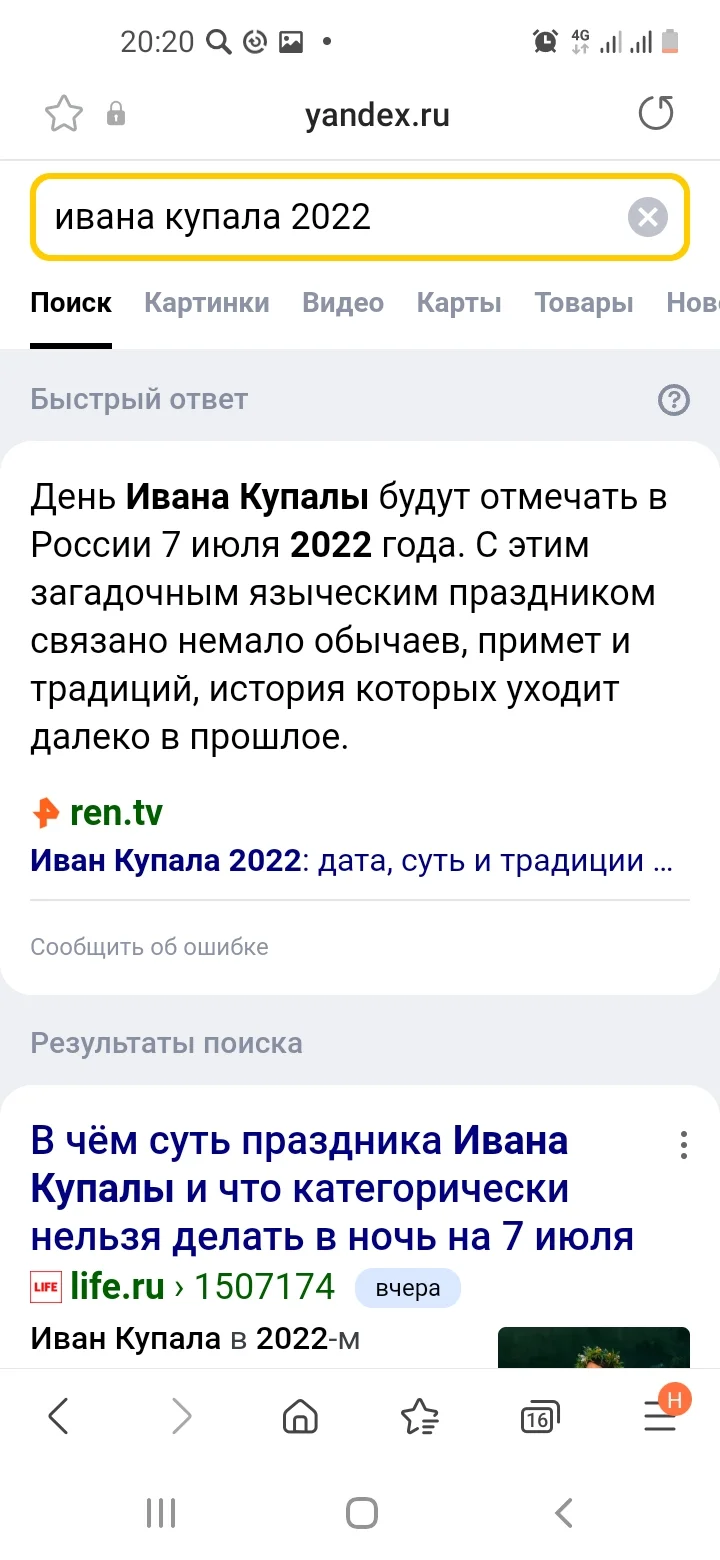Image resolution: width=720 pixels, height=1560 pixels.
Task: Reload the yandex.ru page
Action: 656,113
